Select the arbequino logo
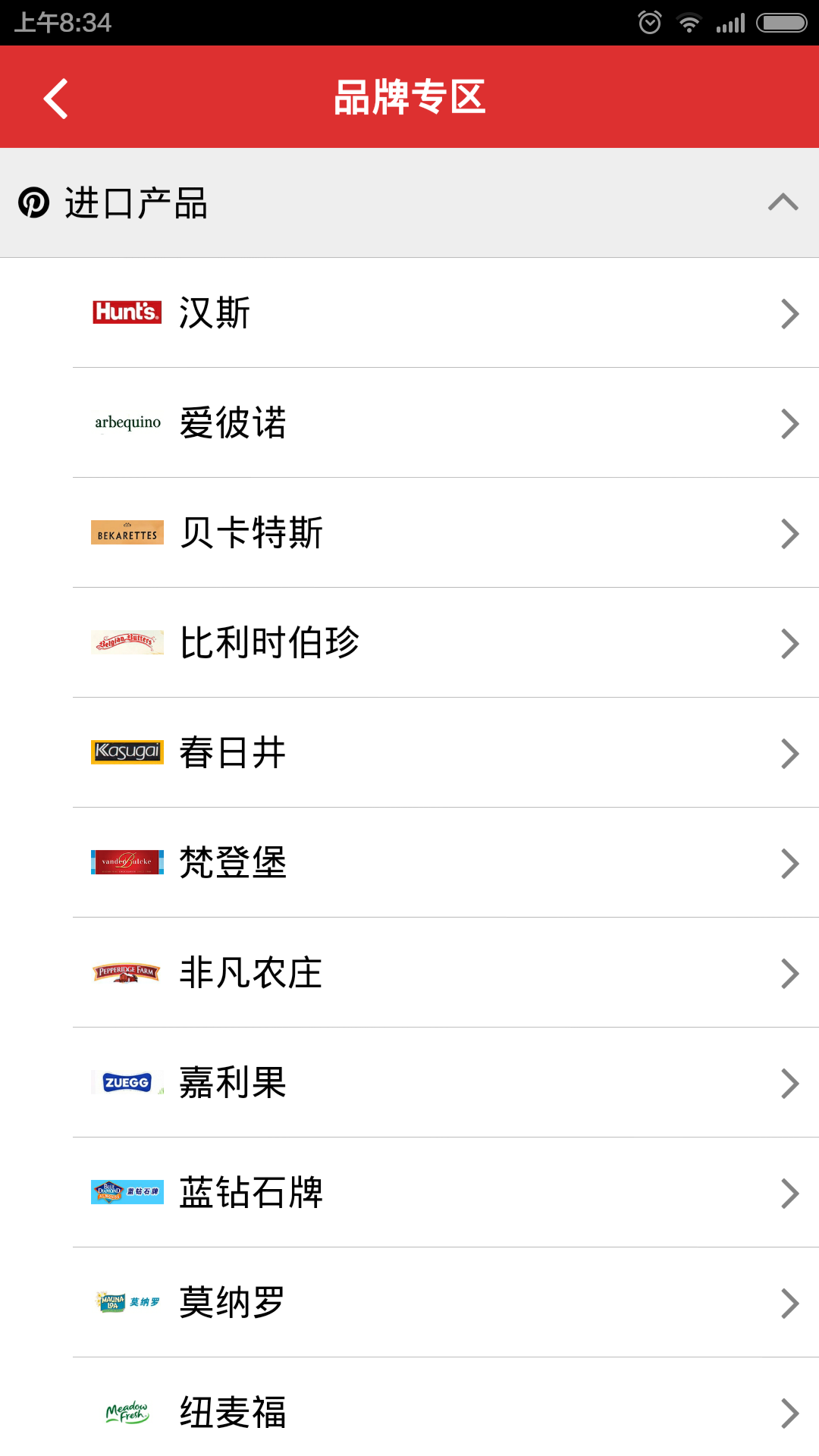This screenshot has height=1456, width=819. [126, 422]
